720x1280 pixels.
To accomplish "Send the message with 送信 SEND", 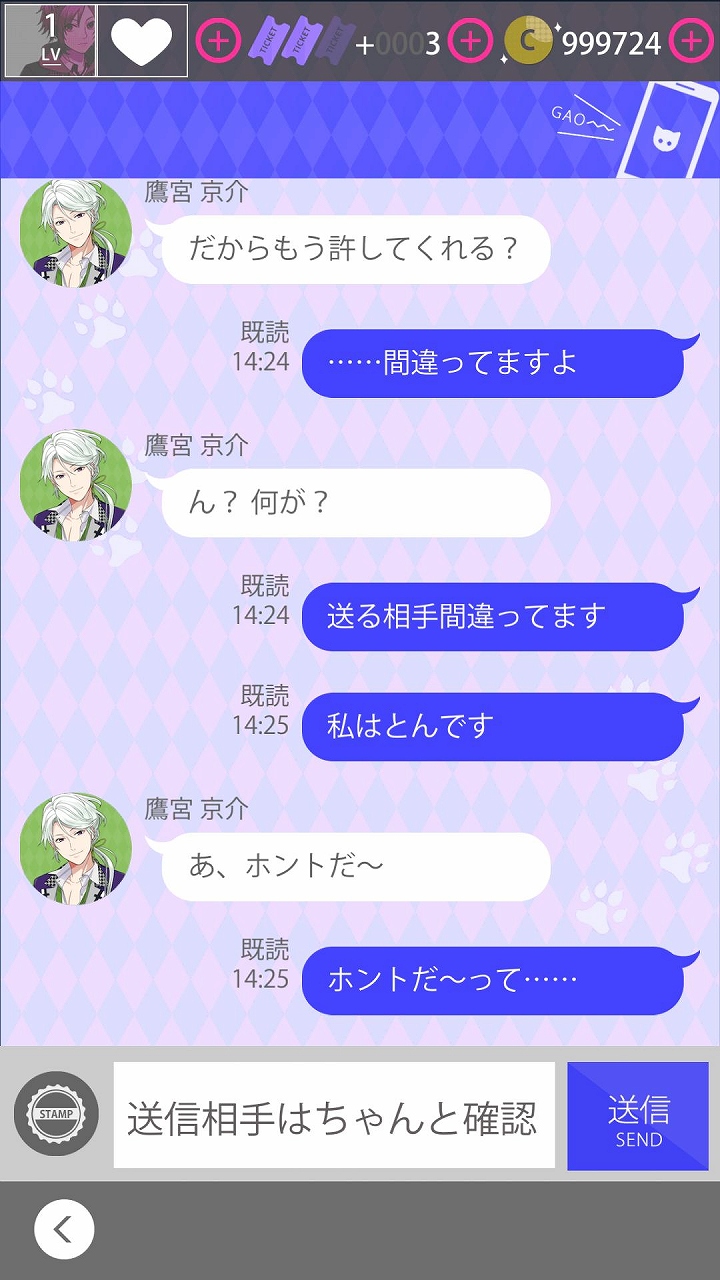I will point(638,1116).
